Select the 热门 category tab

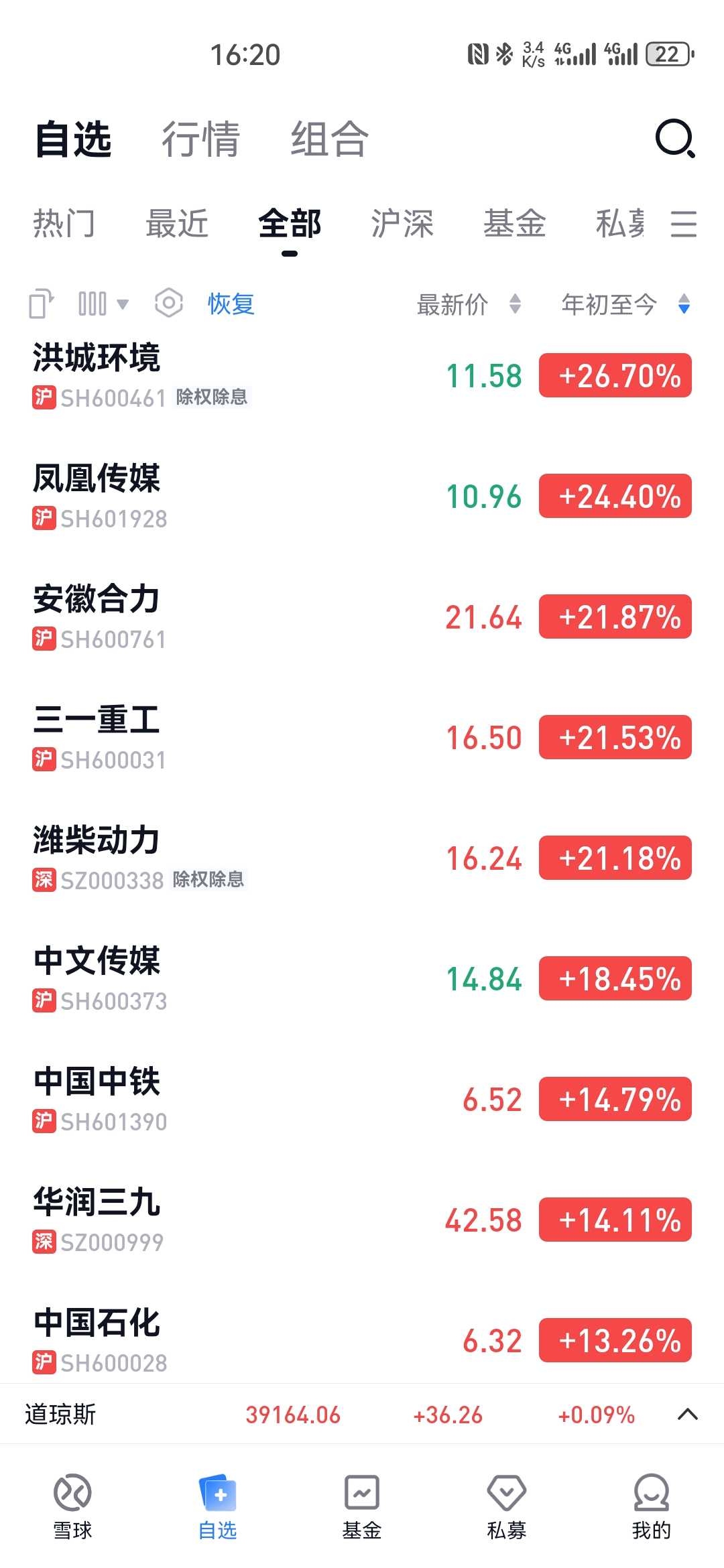(x=64, y=224)
